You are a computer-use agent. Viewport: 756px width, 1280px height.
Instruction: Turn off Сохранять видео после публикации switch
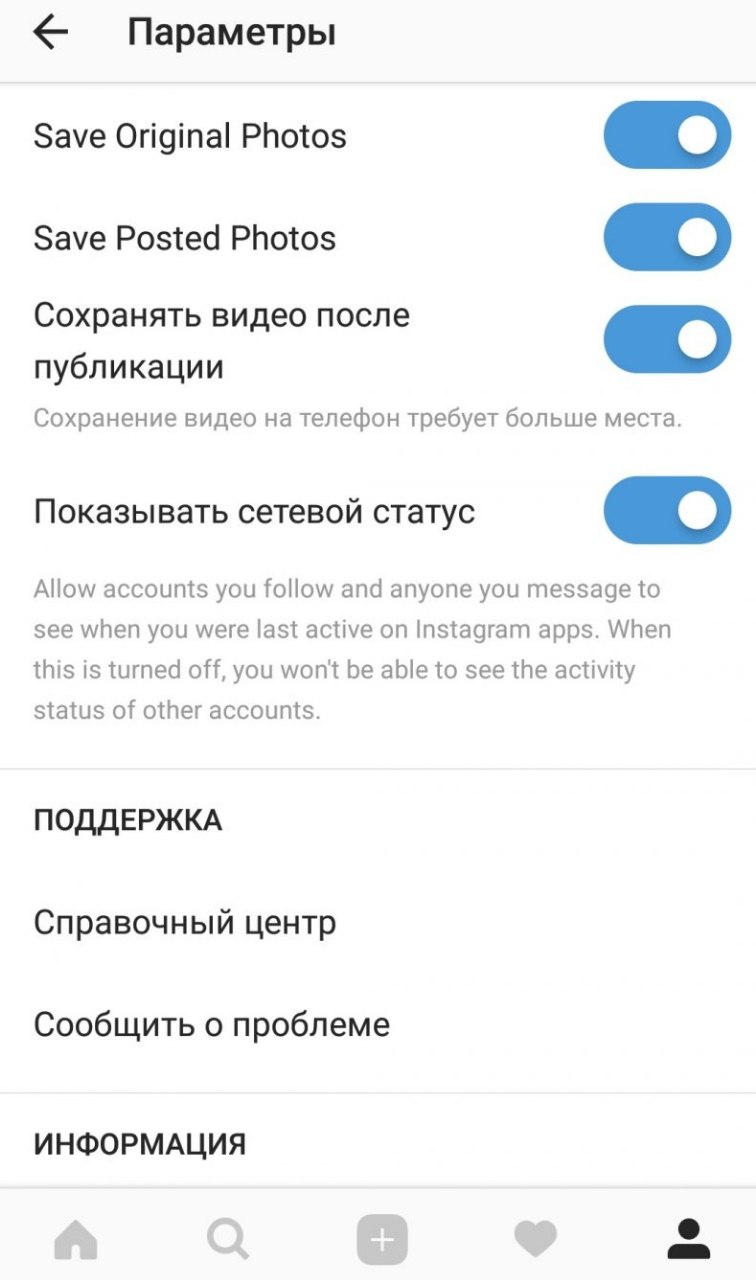pos(667,339)
